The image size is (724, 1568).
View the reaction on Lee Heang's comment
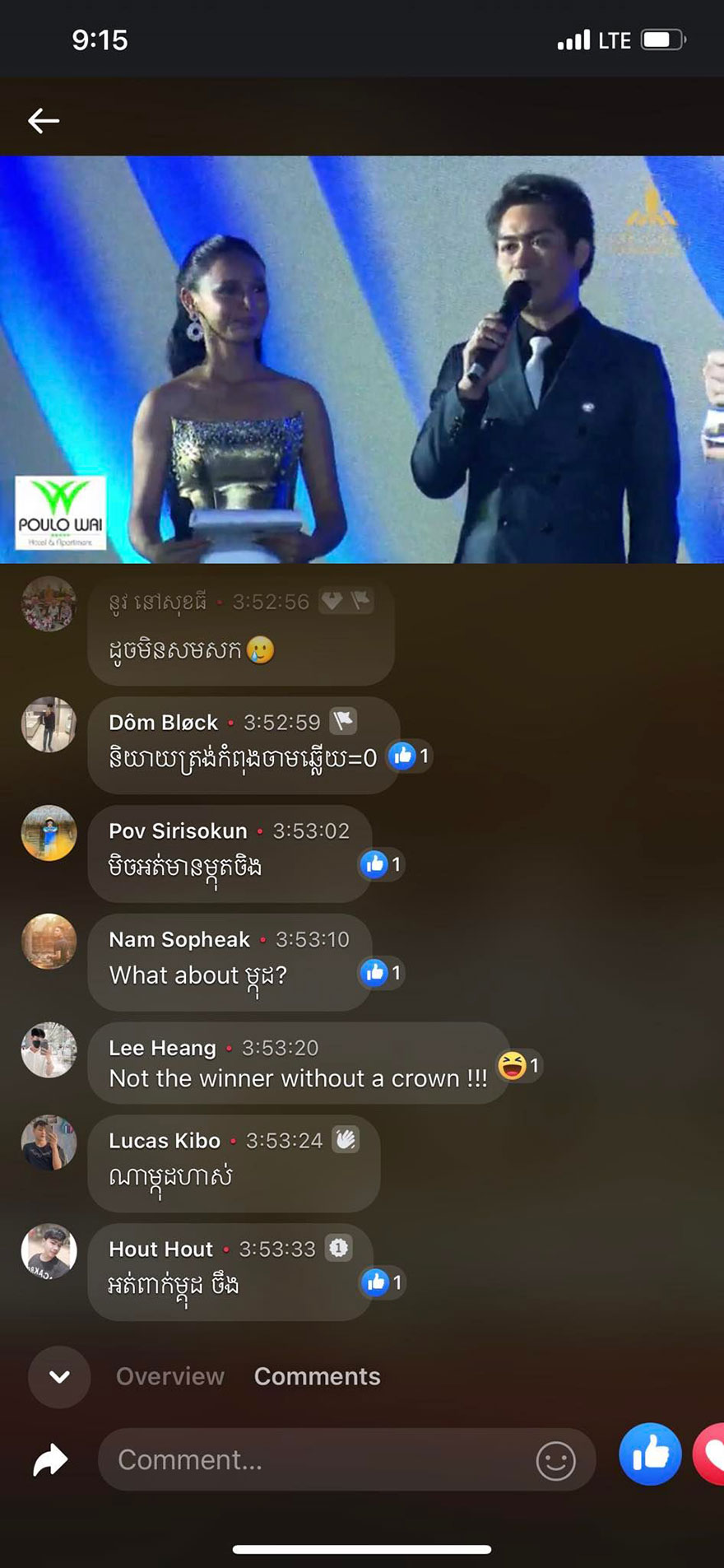(x=518, y=1066)
